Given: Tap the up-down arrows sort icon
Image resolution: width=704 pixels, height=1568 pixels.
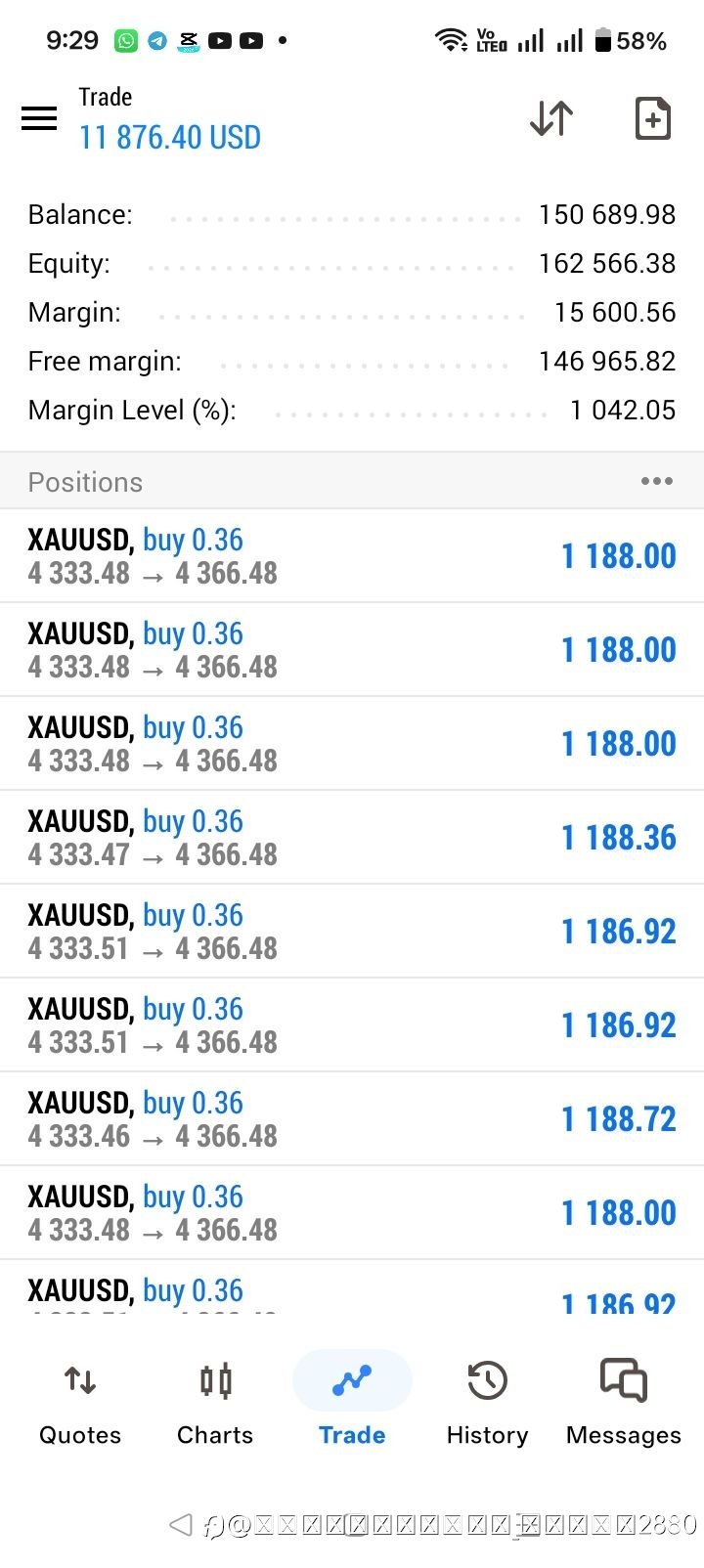Looking at the screenshot, I should 551,118.
